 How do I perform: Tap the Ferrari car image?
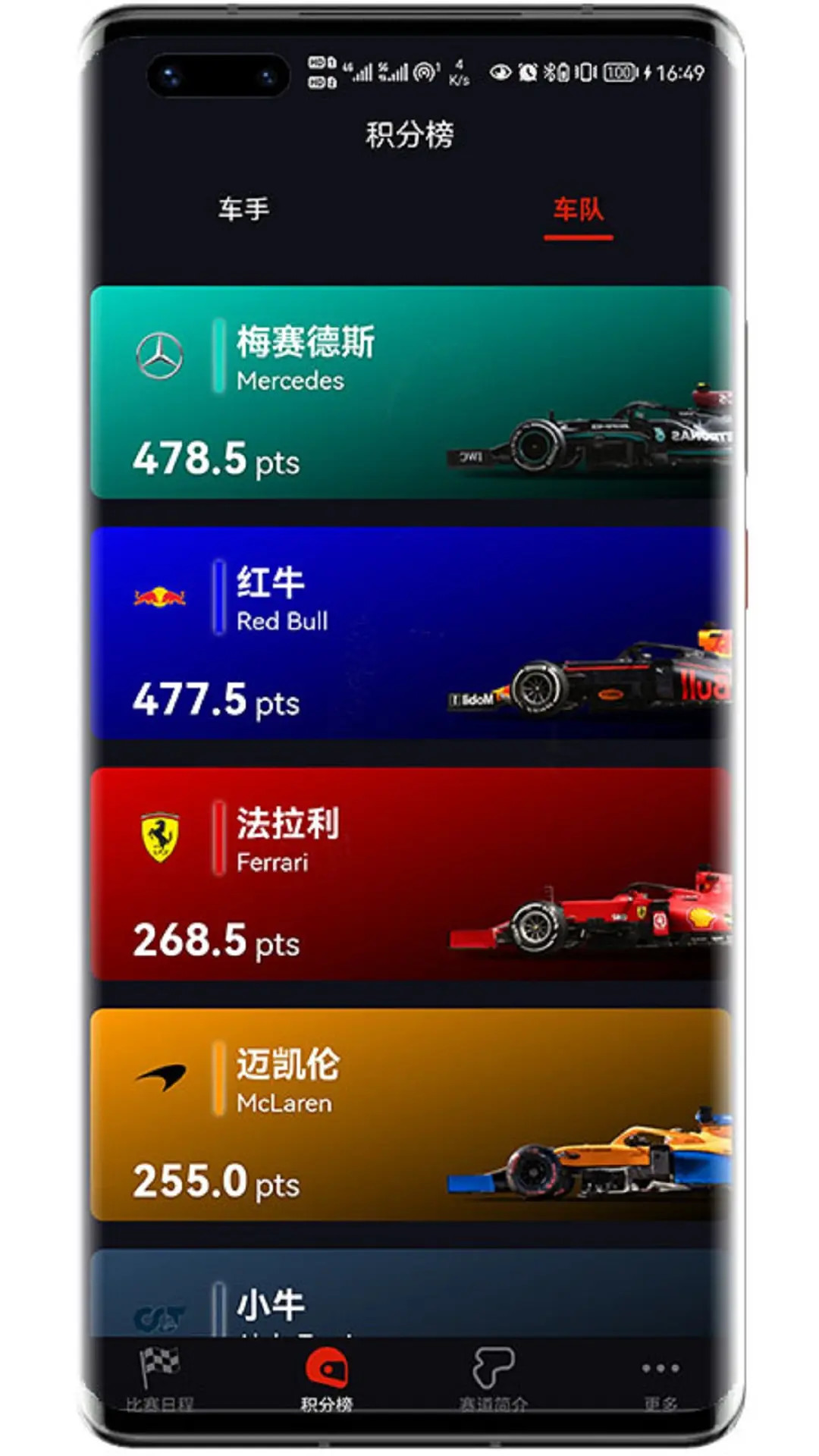coord(599,918)
